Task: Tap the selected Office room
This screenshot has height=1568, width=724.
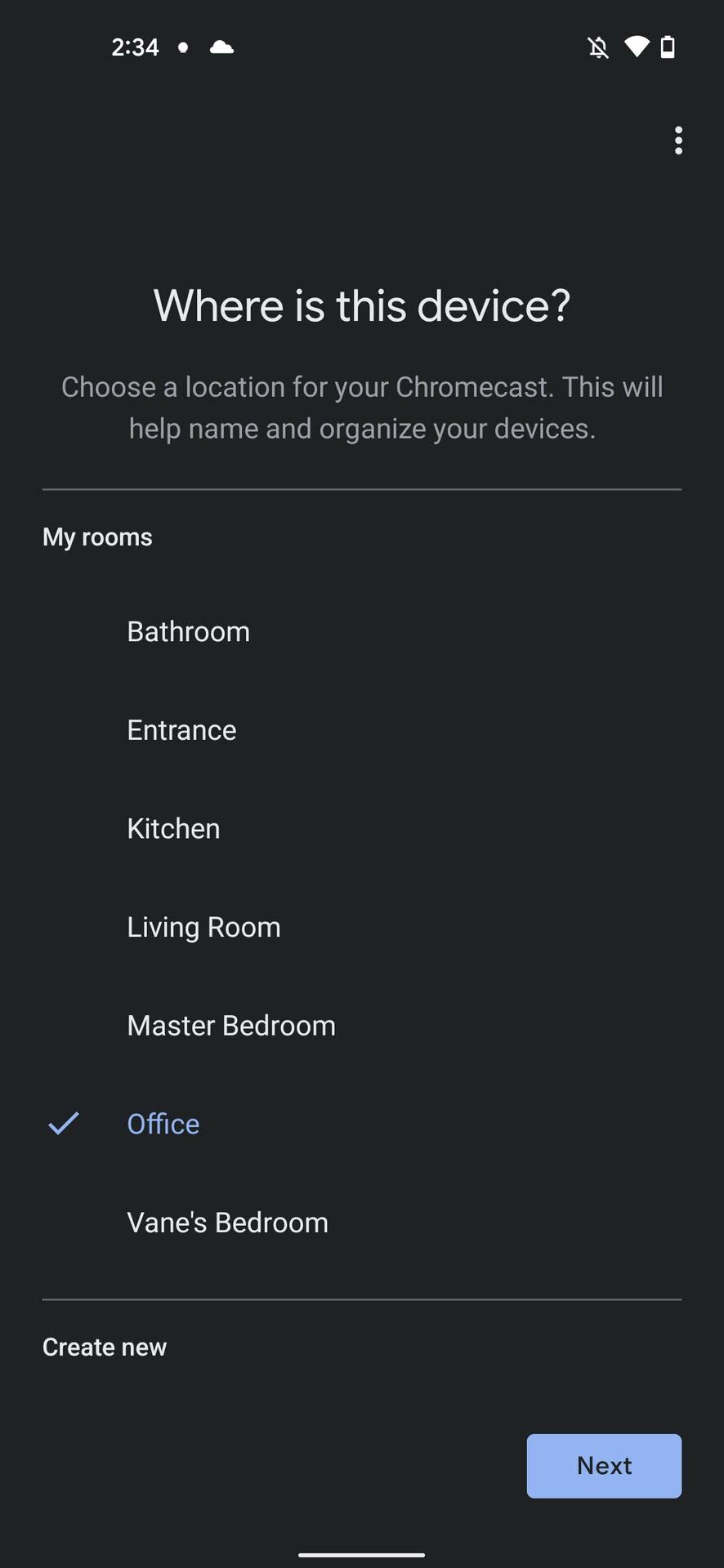Action: [x=163, y=1125]
